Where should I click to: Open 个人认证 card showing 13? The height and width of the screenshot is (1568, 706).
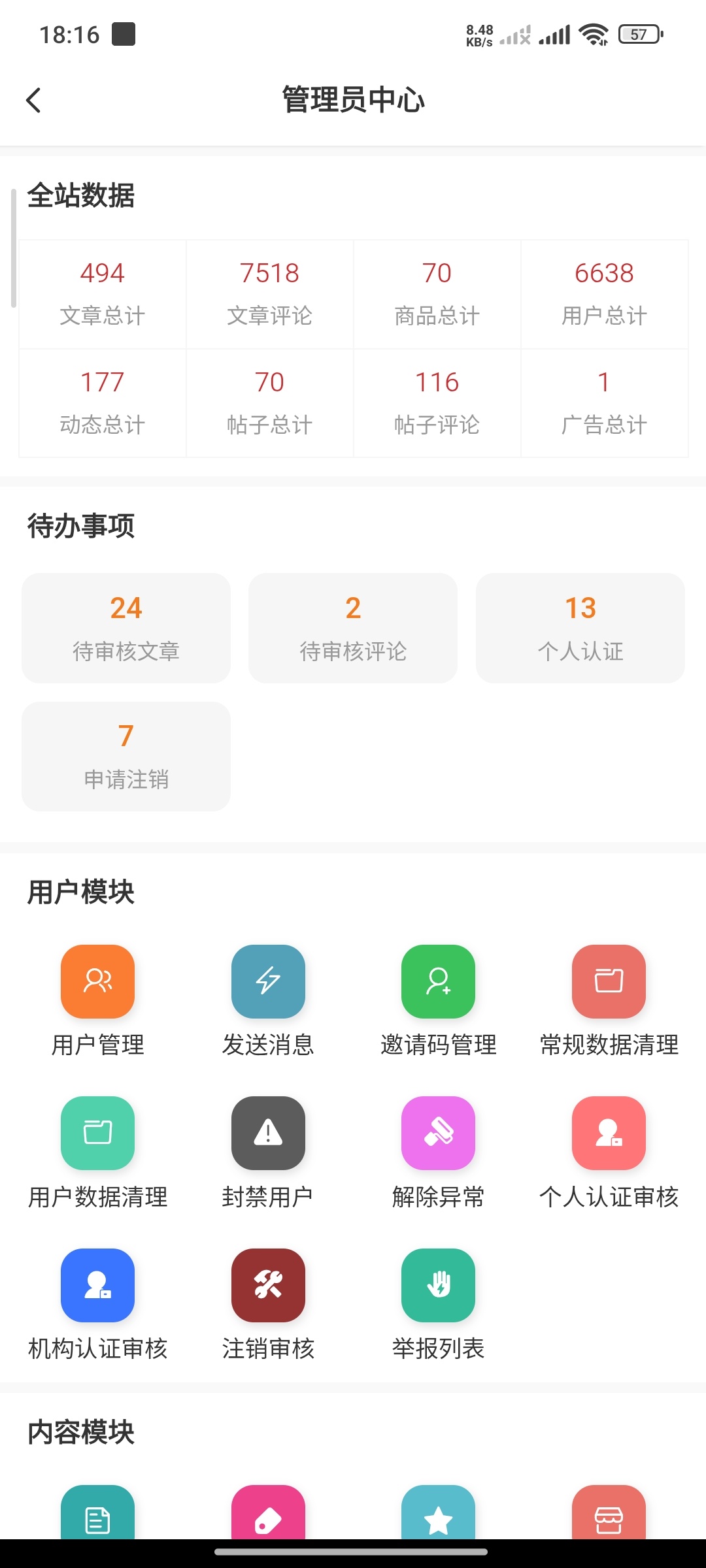580,627
